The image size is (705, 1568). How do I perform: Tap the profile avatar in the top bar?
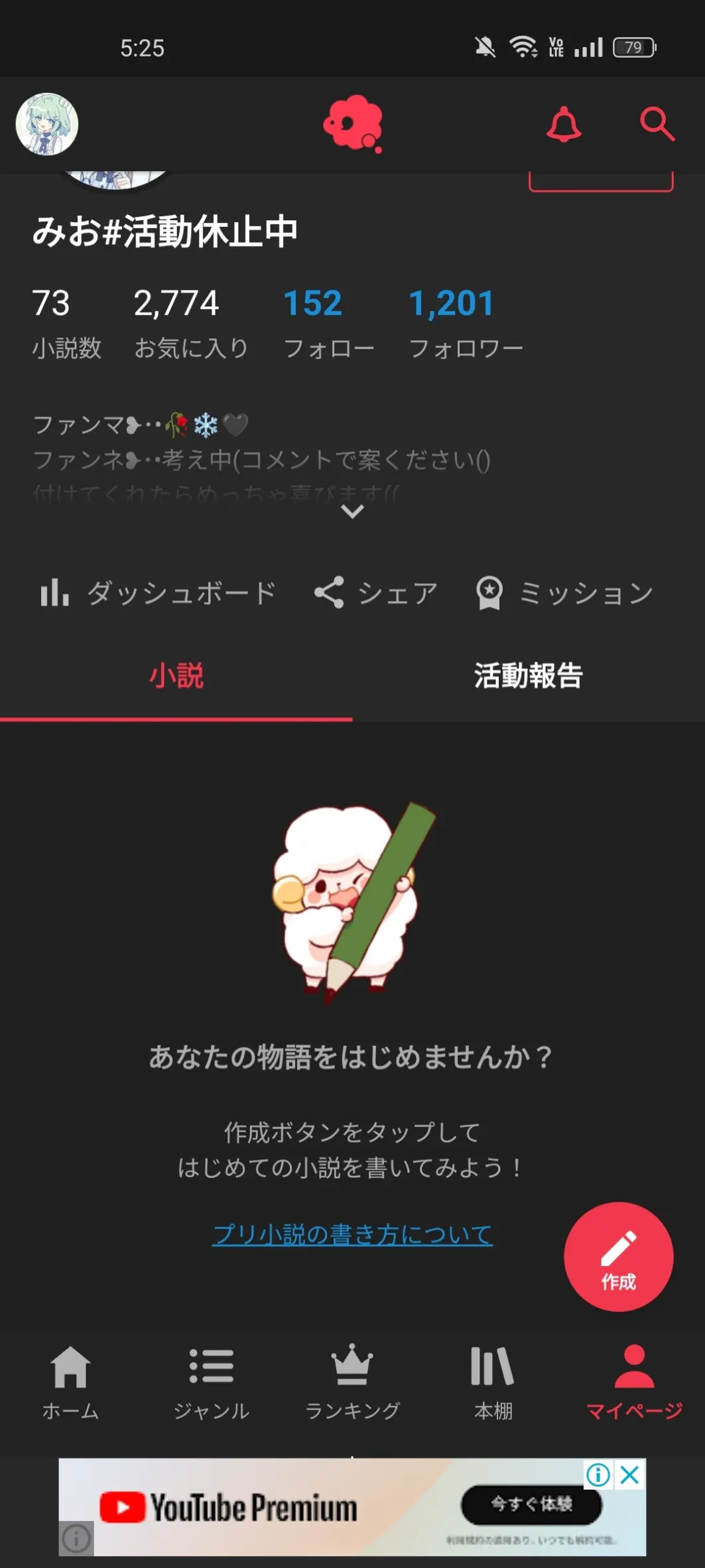(47, 125)
